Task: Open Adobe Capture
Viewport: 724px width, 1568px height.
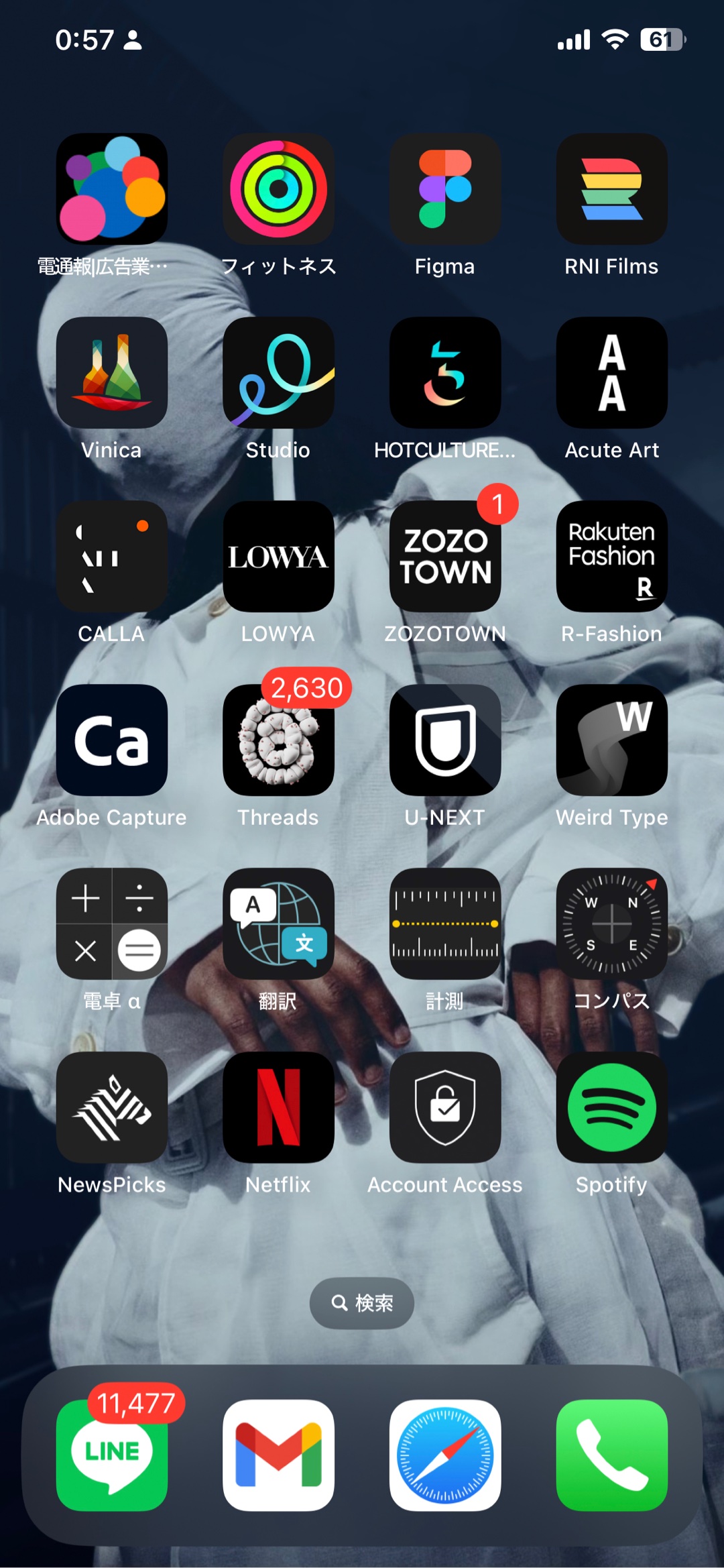Action: point(112,740)
